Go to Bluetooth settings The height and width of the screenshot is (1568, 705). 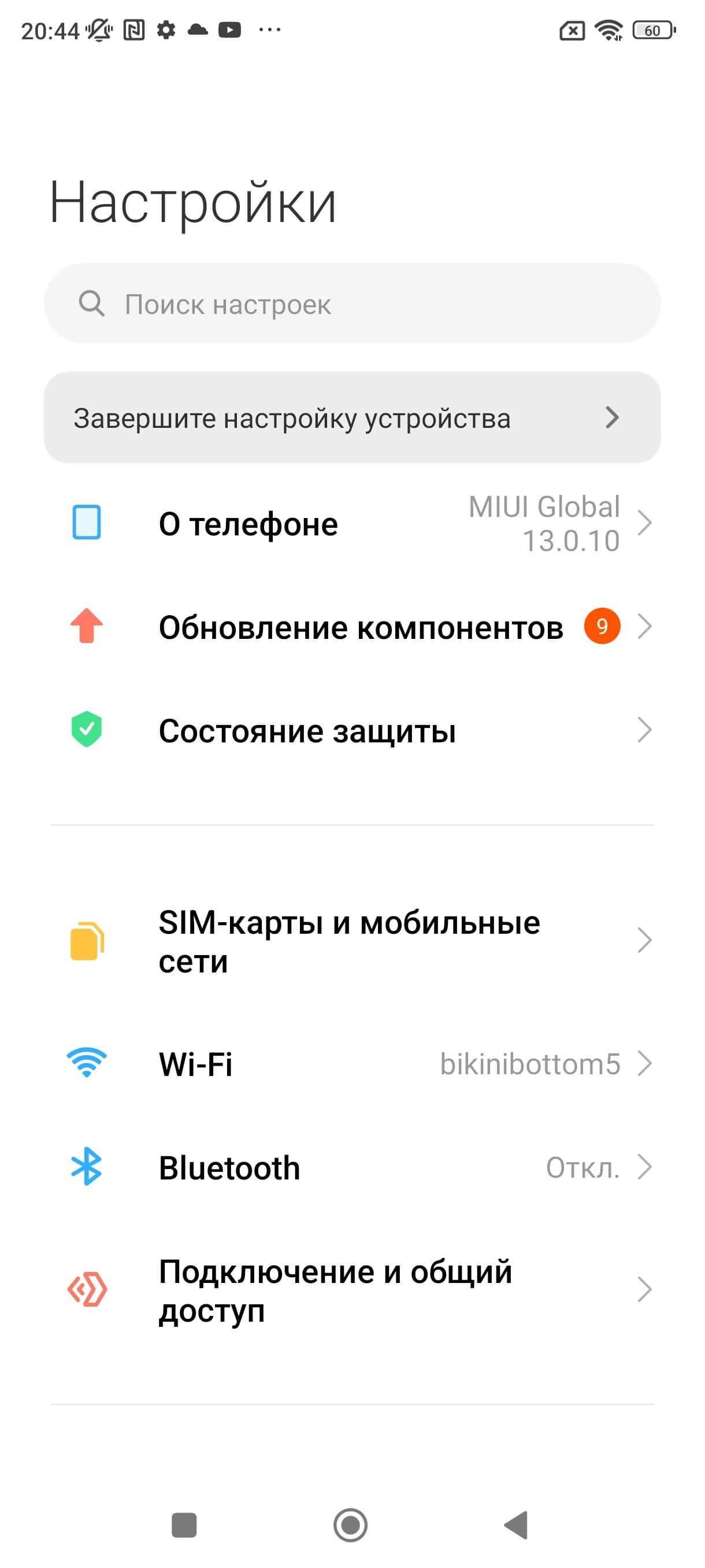point(351,1167)
